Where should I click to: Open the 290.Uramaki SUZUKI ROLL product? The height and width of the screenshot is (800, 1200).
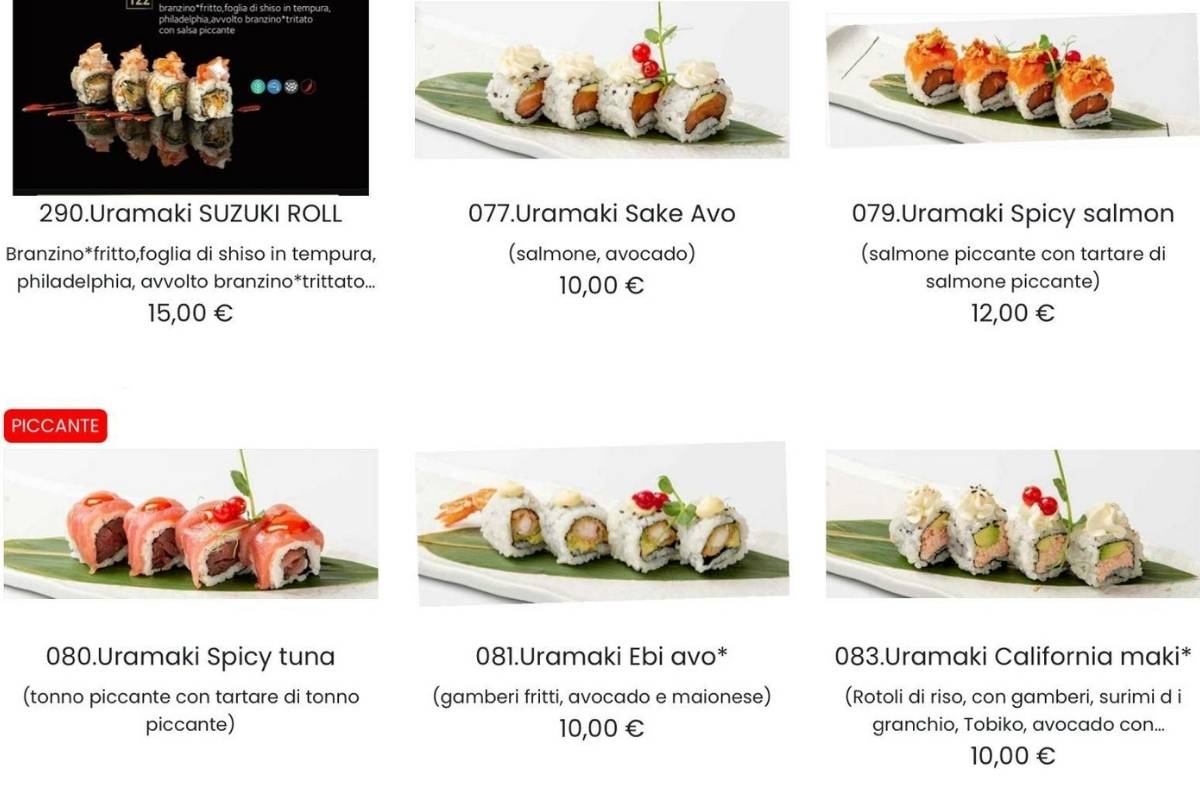(190, 213)
